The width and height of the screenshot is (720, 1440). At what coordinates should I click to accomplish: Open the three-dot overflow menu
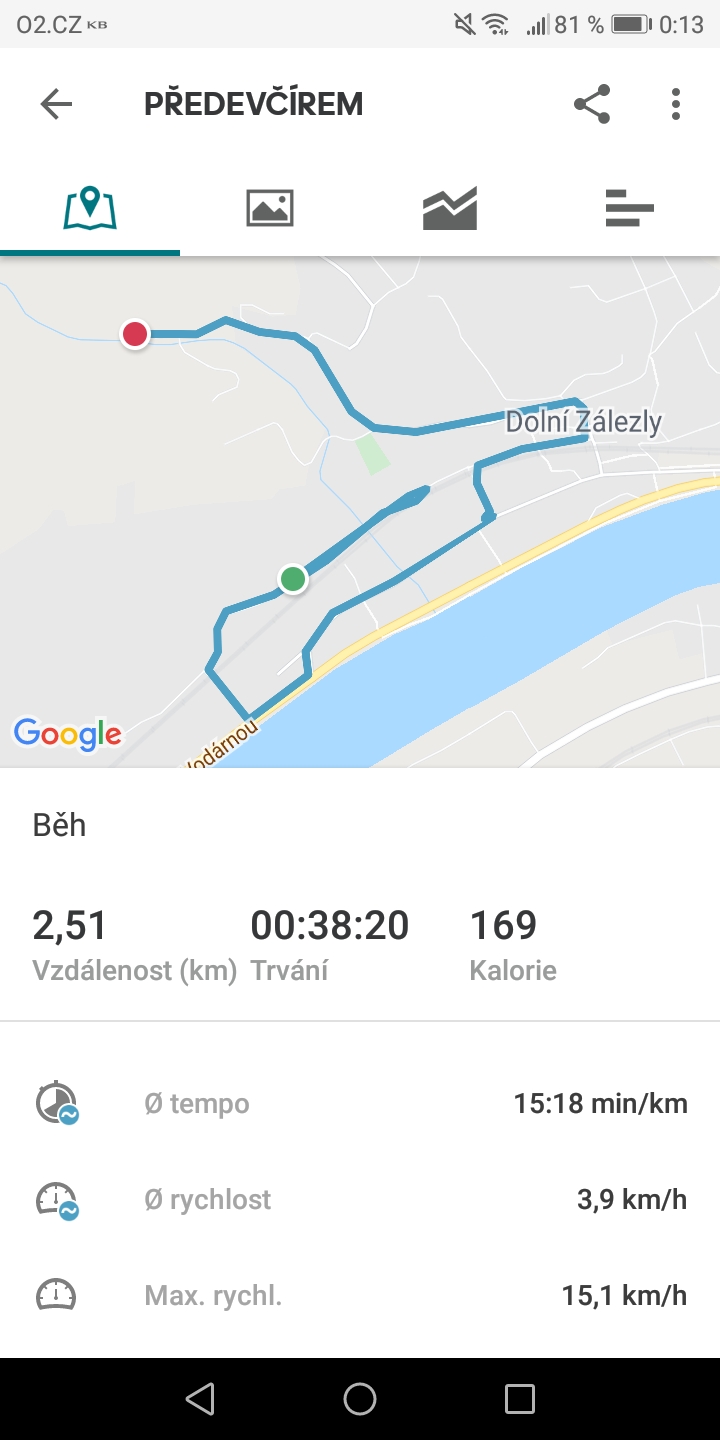tap(676, 104)
